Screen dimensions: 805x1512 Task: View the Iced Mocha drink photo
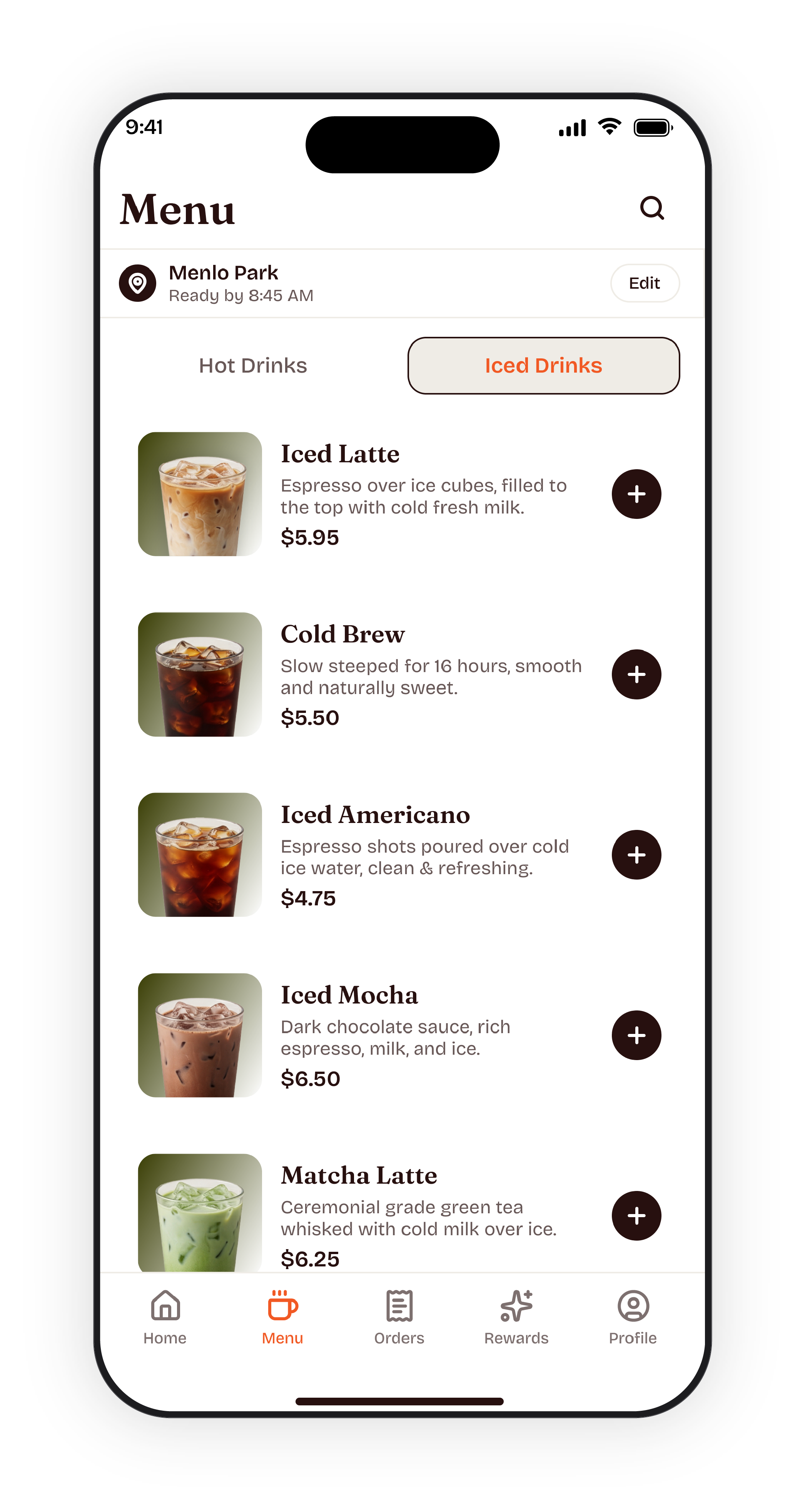point(199,1035)
